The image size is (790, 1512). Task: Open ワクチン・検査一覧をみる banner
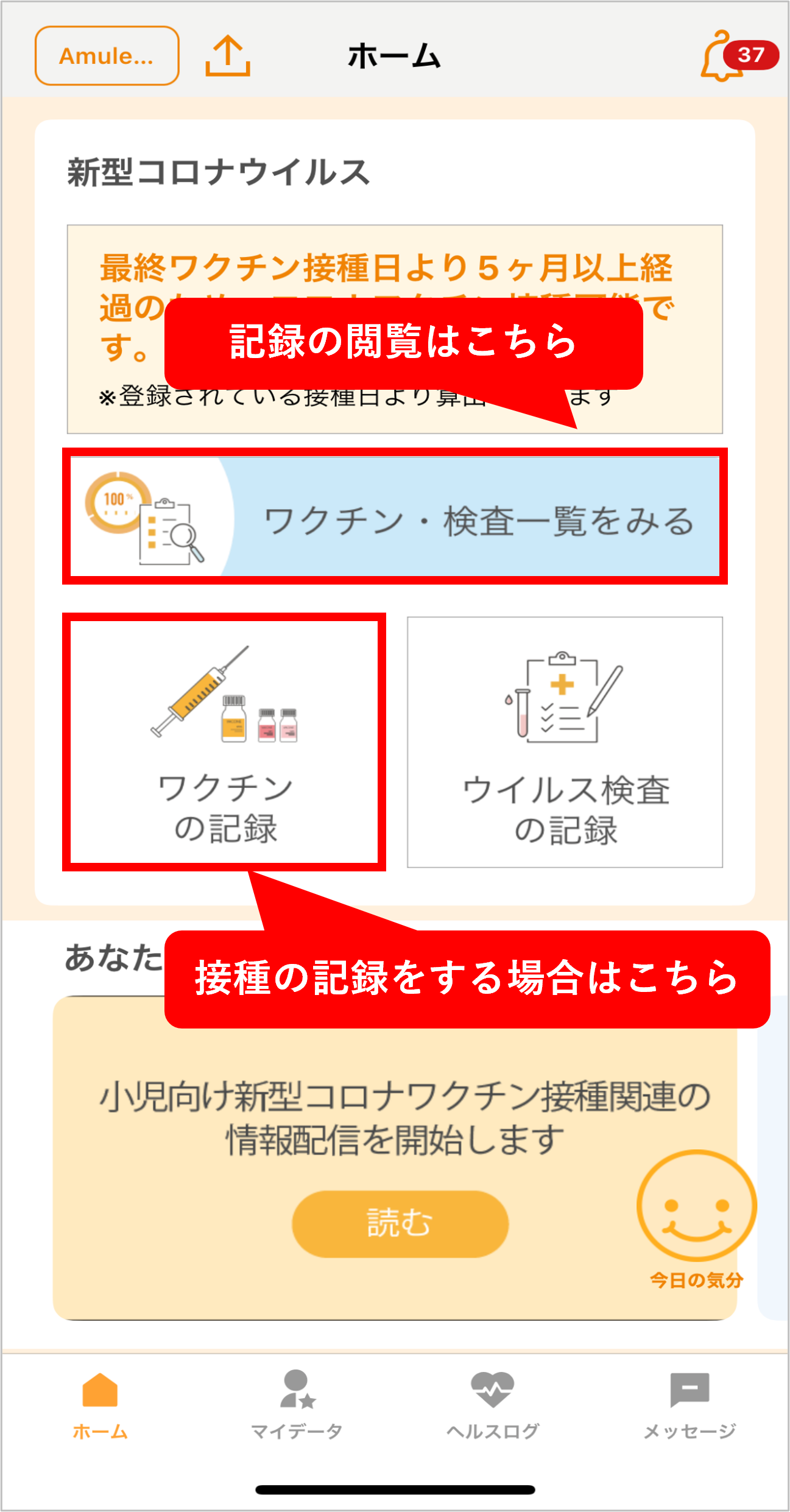pos(395,517)
